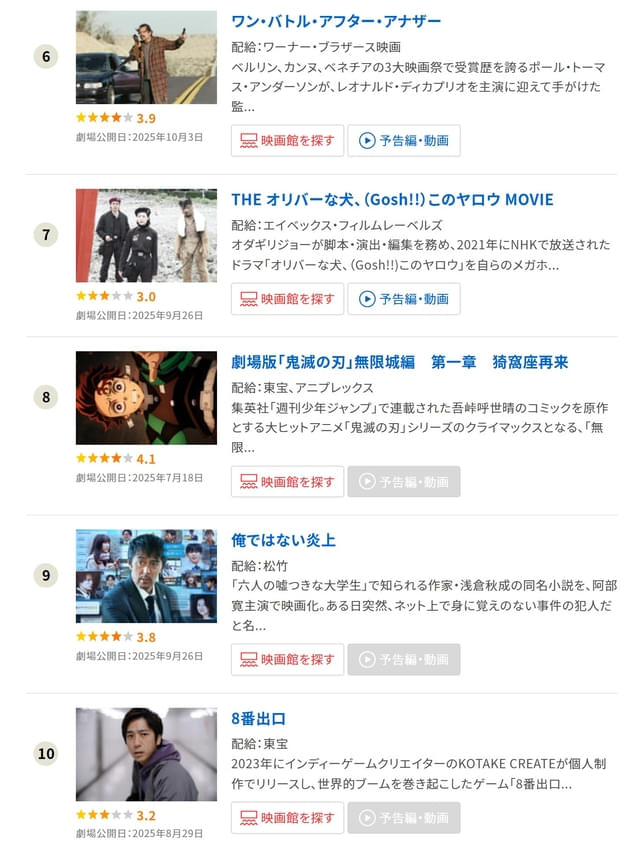640x849 pixels.
Task: View THE オリバーな犬 poster thumbnail
Action: (146, 235)
